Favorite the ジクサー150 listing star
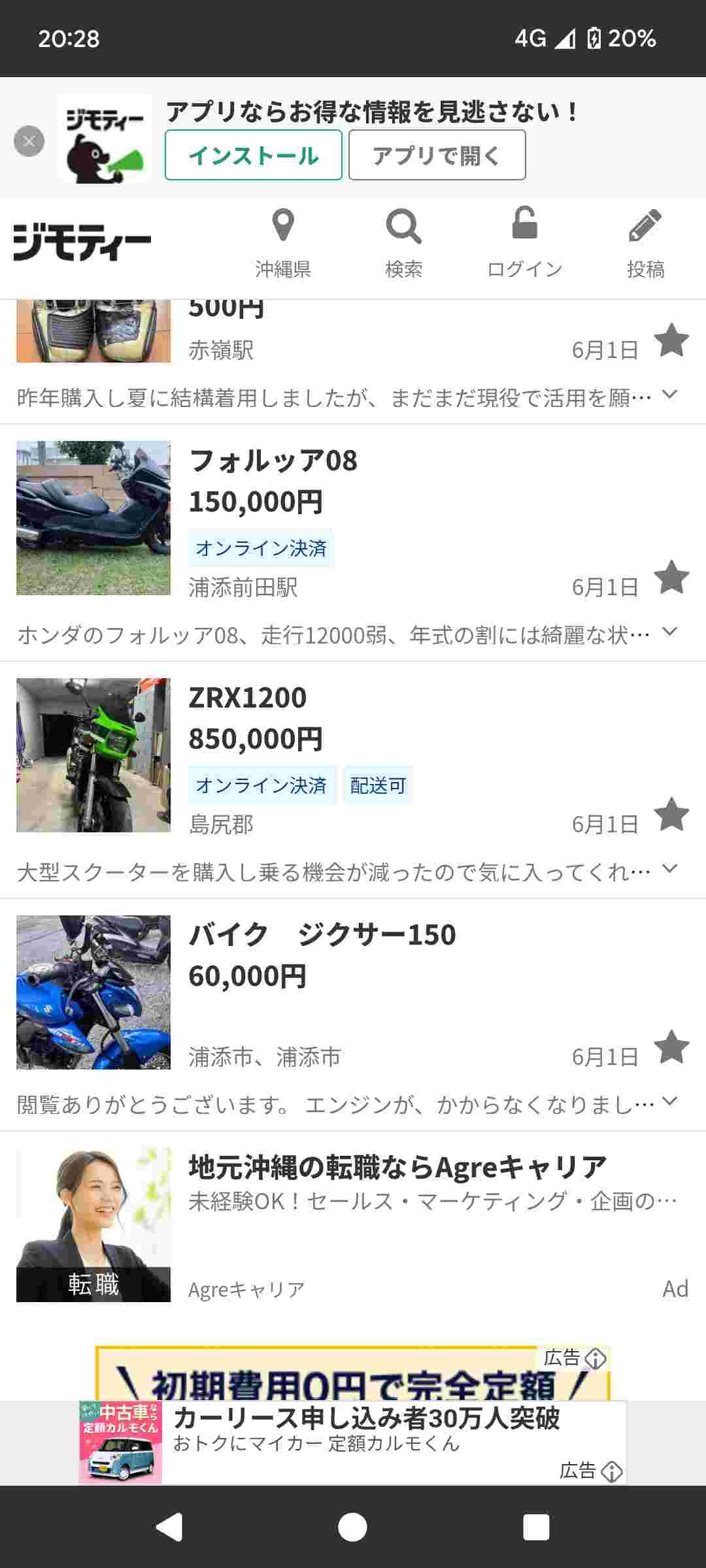Screen dimensions: 706x1568 671,1047
